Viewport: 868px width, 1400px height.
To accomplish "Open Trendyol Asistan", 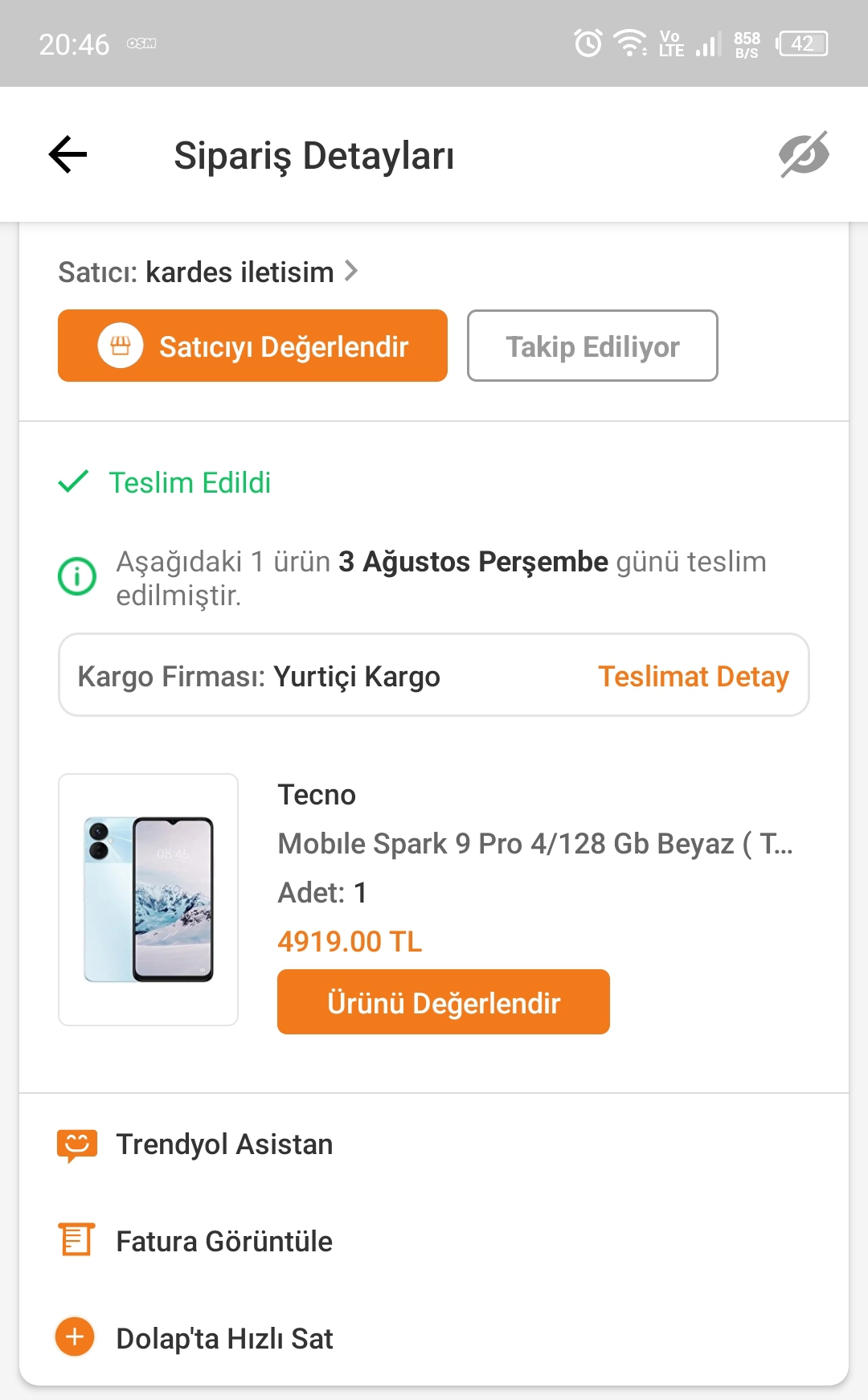I will pyautogui.click(x=223, y=1144).
